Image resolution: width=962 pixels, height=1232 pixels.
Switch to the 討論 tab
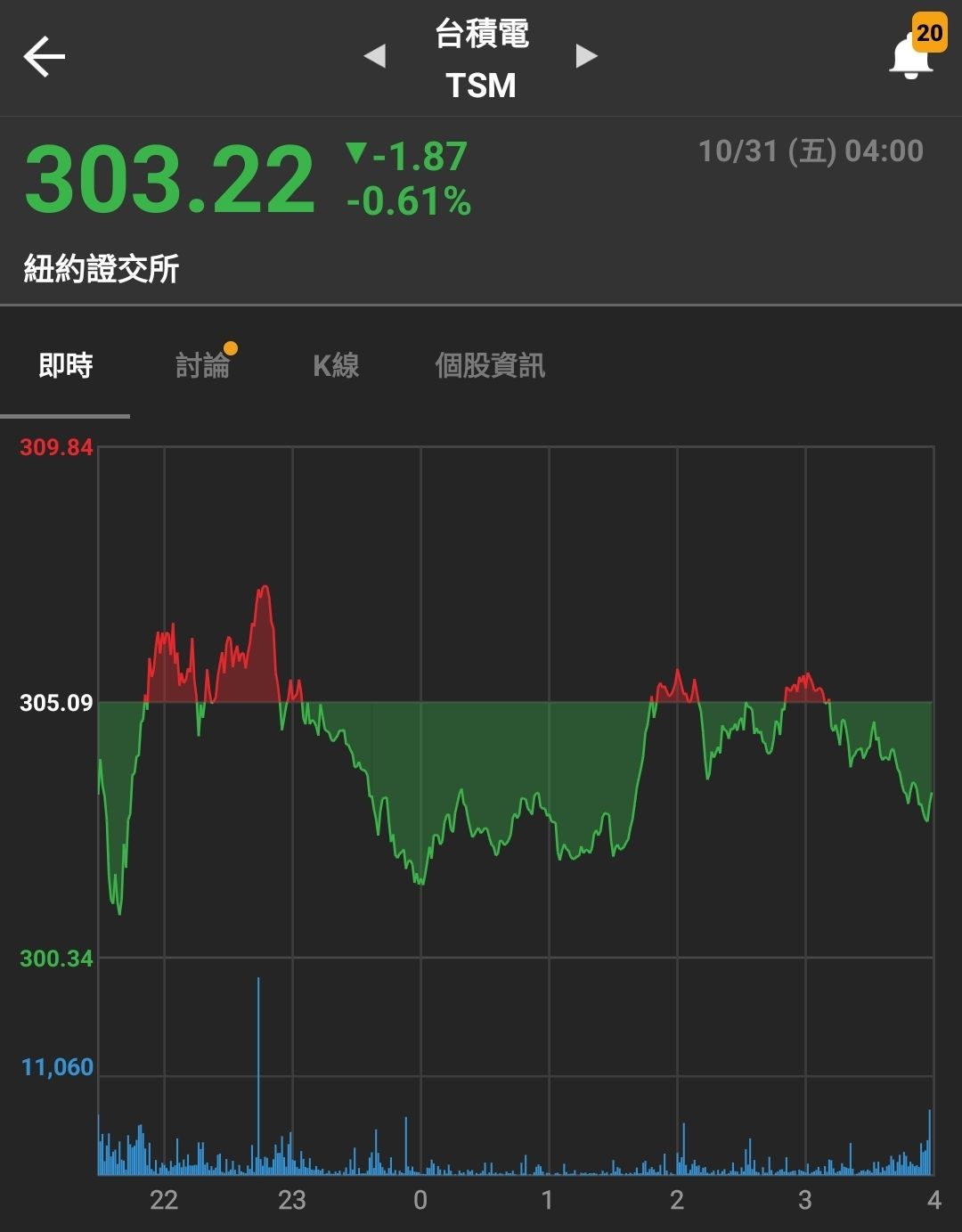coord(203,365)
